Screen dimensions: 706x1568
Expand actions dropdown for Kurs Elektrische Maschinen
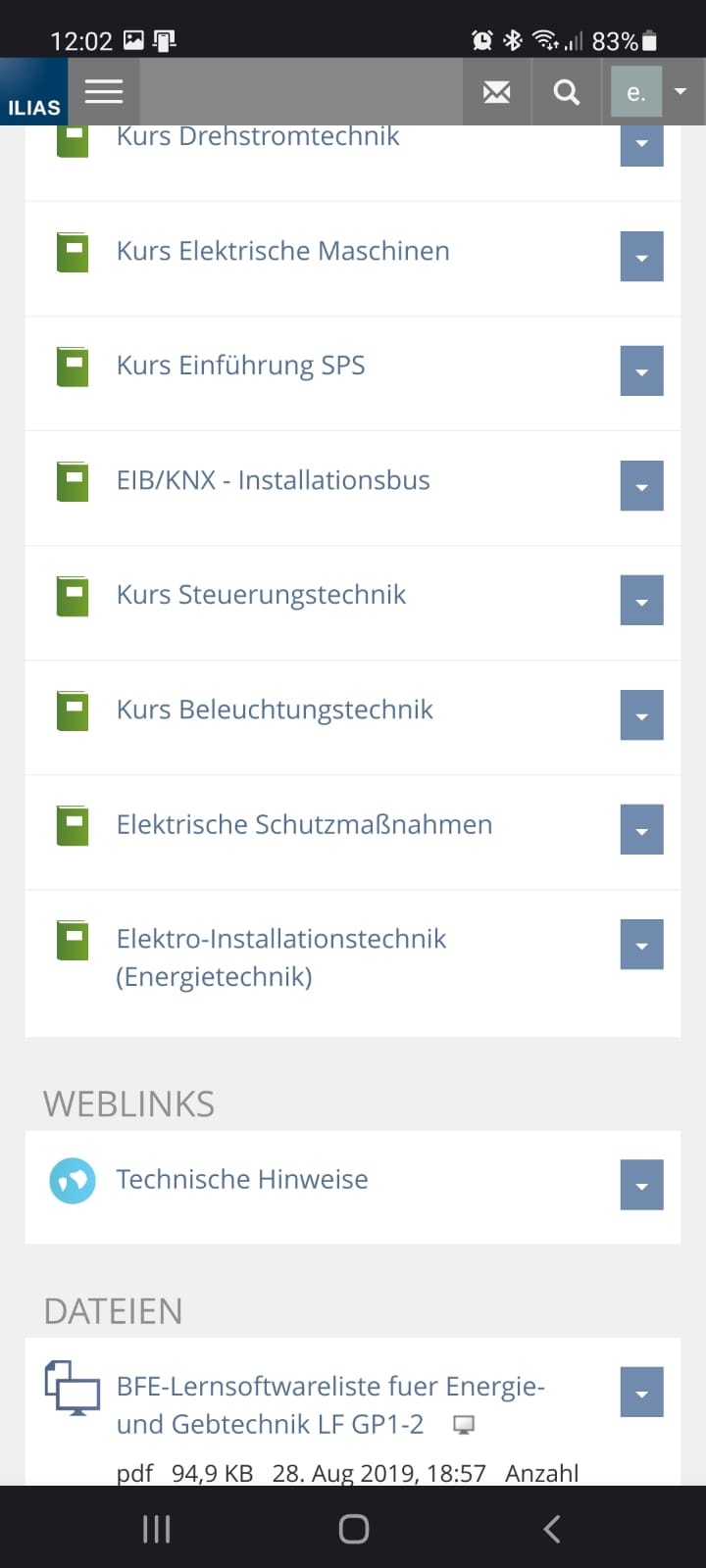[641, 257]
